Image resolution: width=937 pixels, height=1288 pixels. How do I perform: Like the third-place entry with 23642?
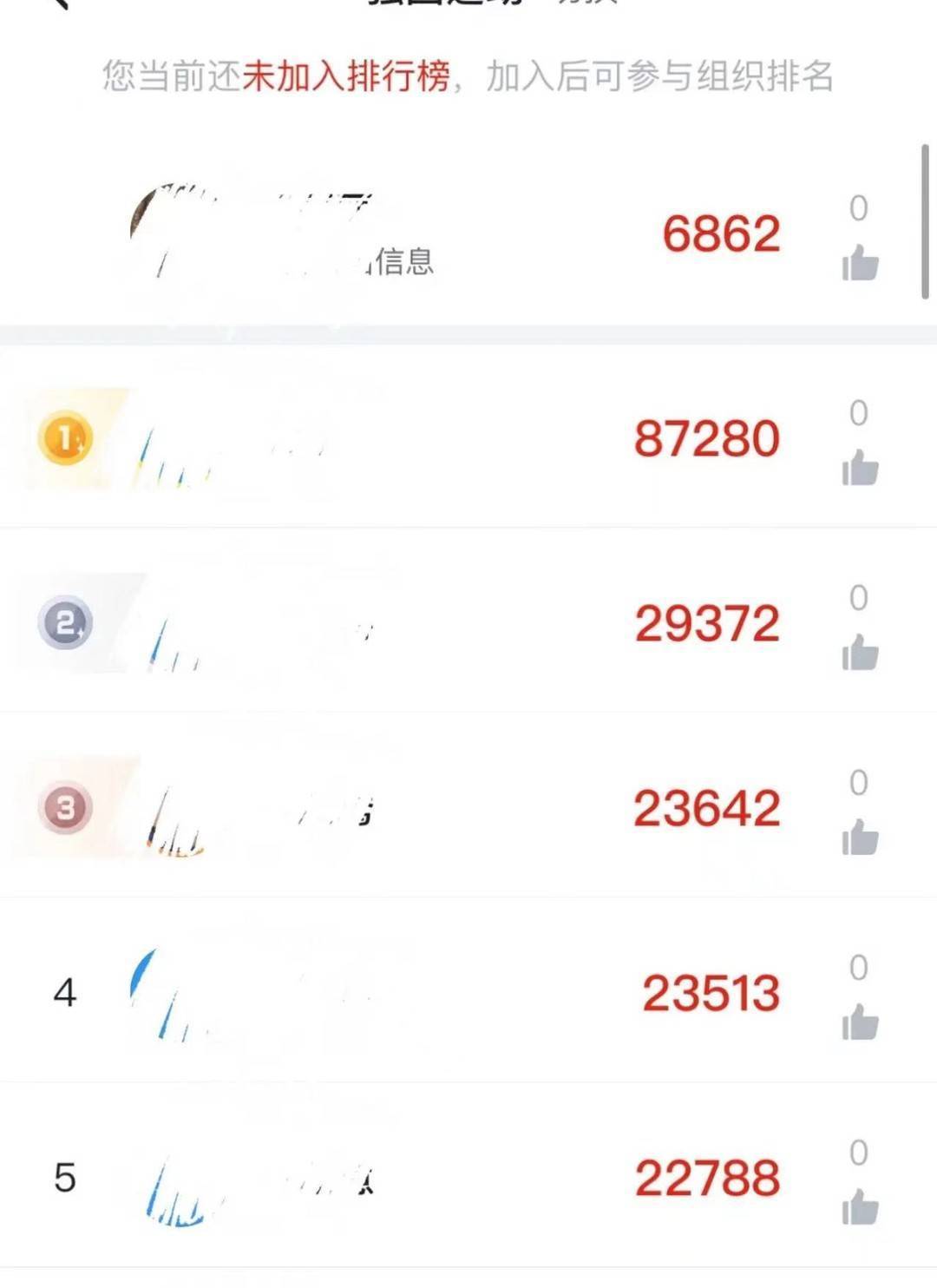[x=860, y=838]
